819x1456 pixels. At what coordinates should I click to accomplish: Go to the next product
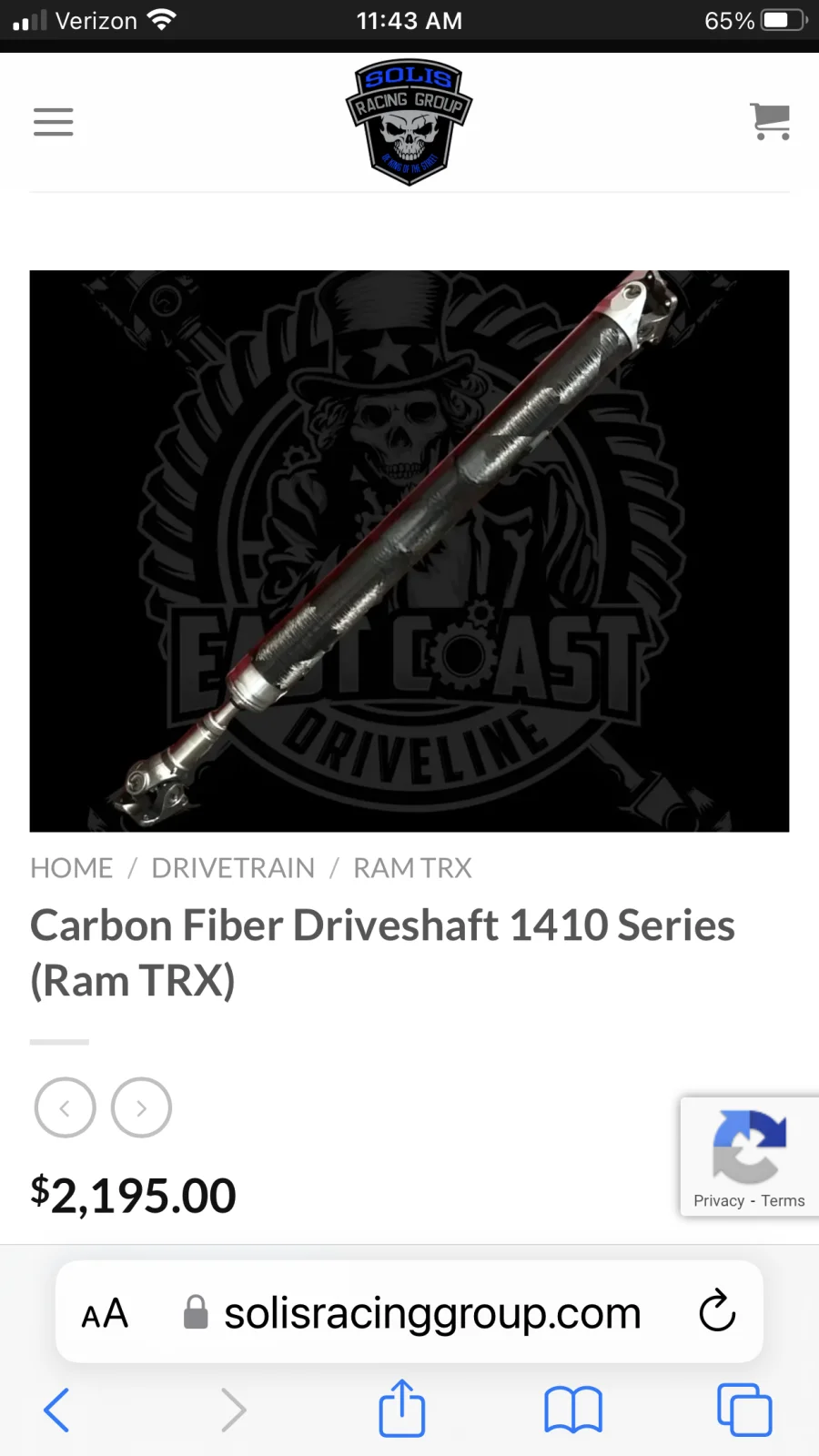click(x=141, y=1107)
